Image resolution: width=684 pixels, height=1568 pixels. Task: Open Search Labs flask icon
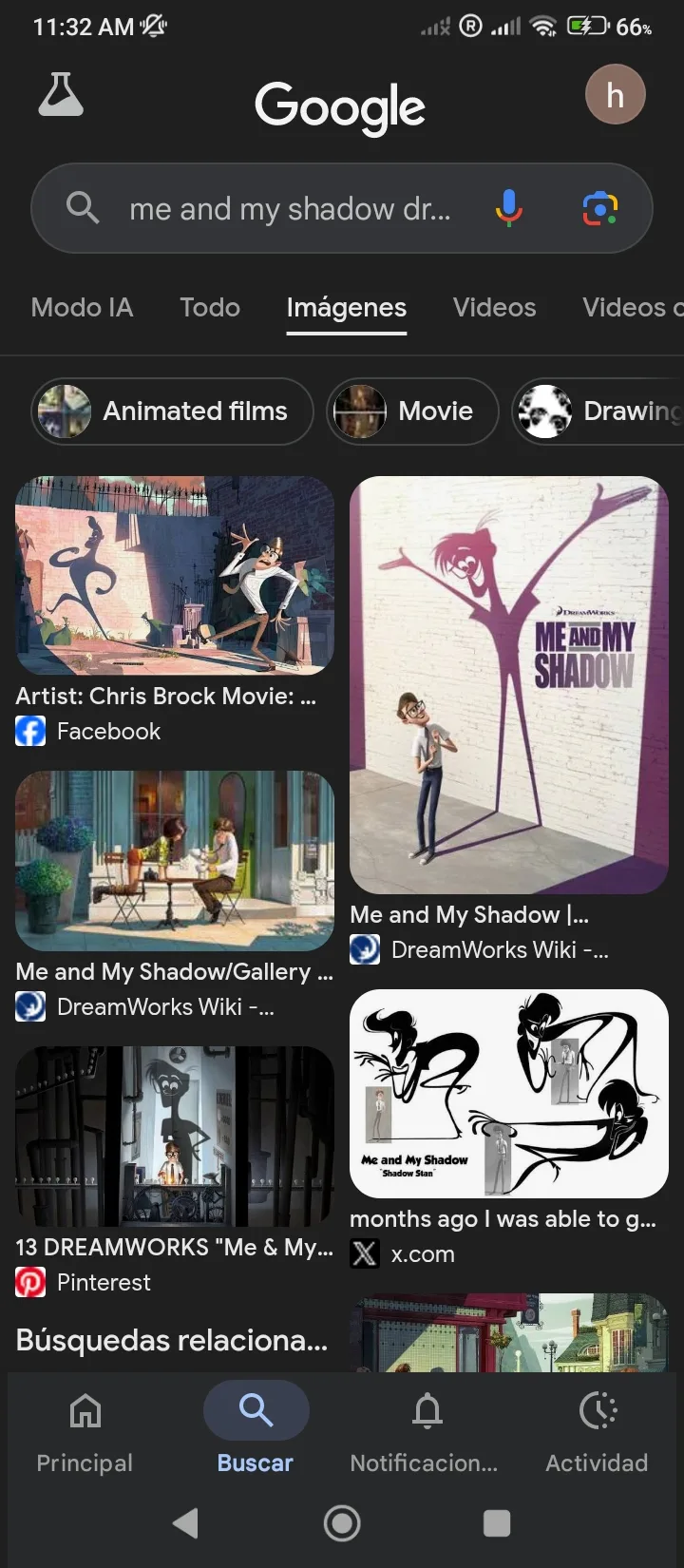[x=61, y=95]
